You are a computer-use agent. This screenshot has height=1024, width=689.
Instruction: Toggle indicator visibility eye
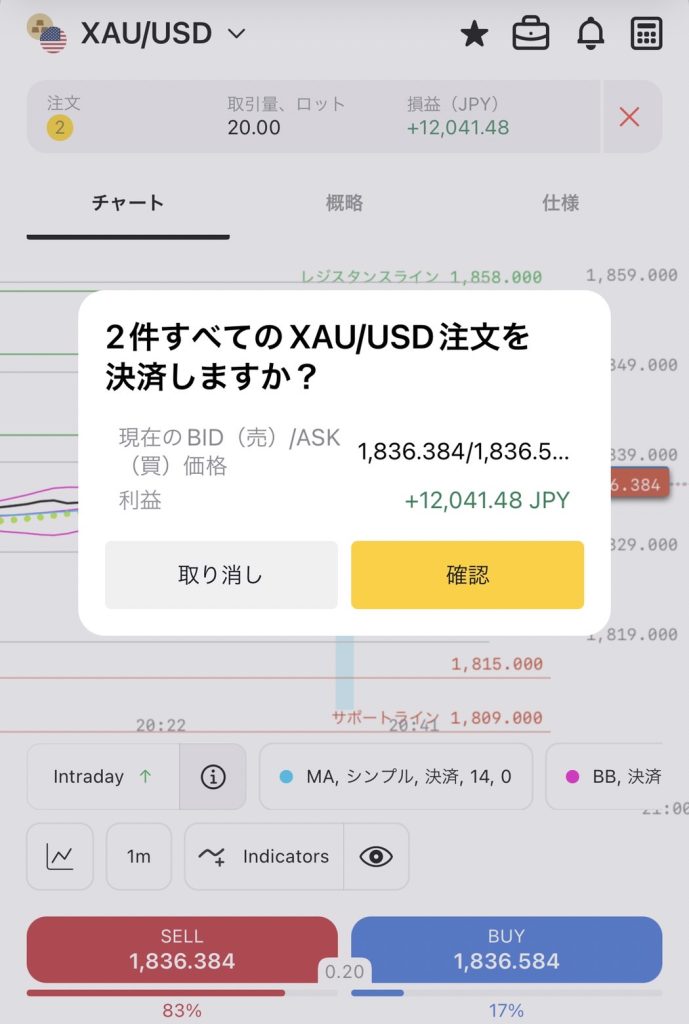376,856
